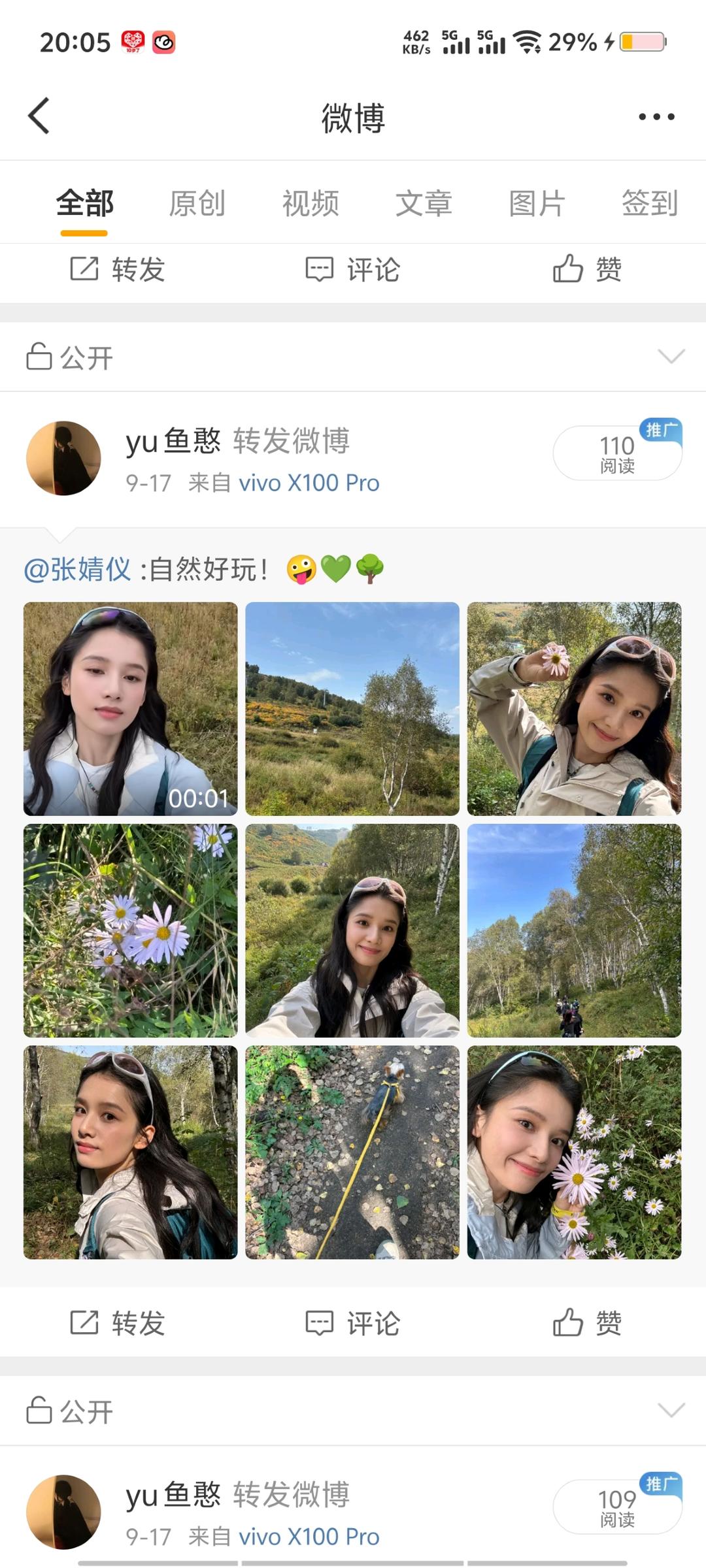This screenshot has height=1568, width=706.
Task: Open the purple daisies close-up photo
Action: [x=131, y=930]
